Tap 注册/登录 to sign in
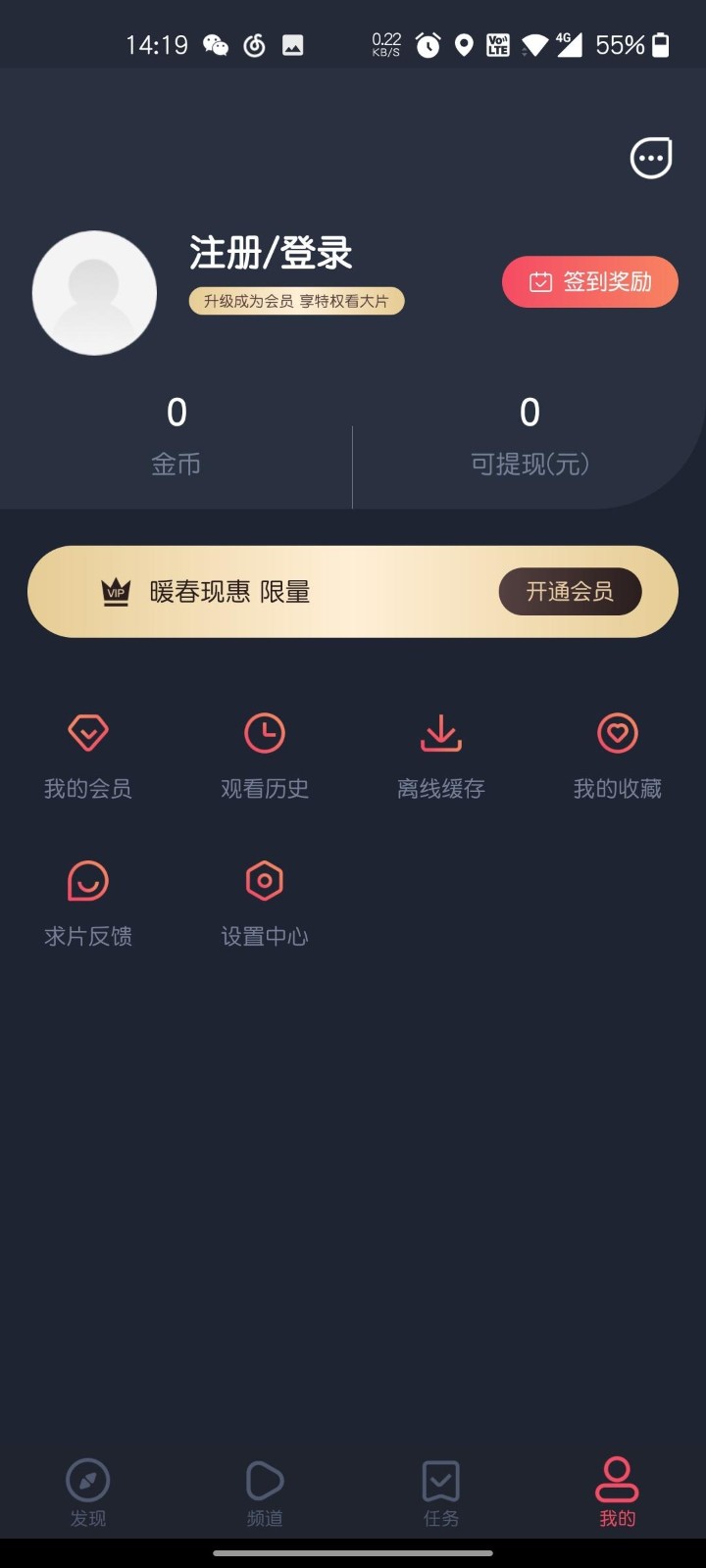The width and height of the screenshot is (706, 1568). click(272, 253)
